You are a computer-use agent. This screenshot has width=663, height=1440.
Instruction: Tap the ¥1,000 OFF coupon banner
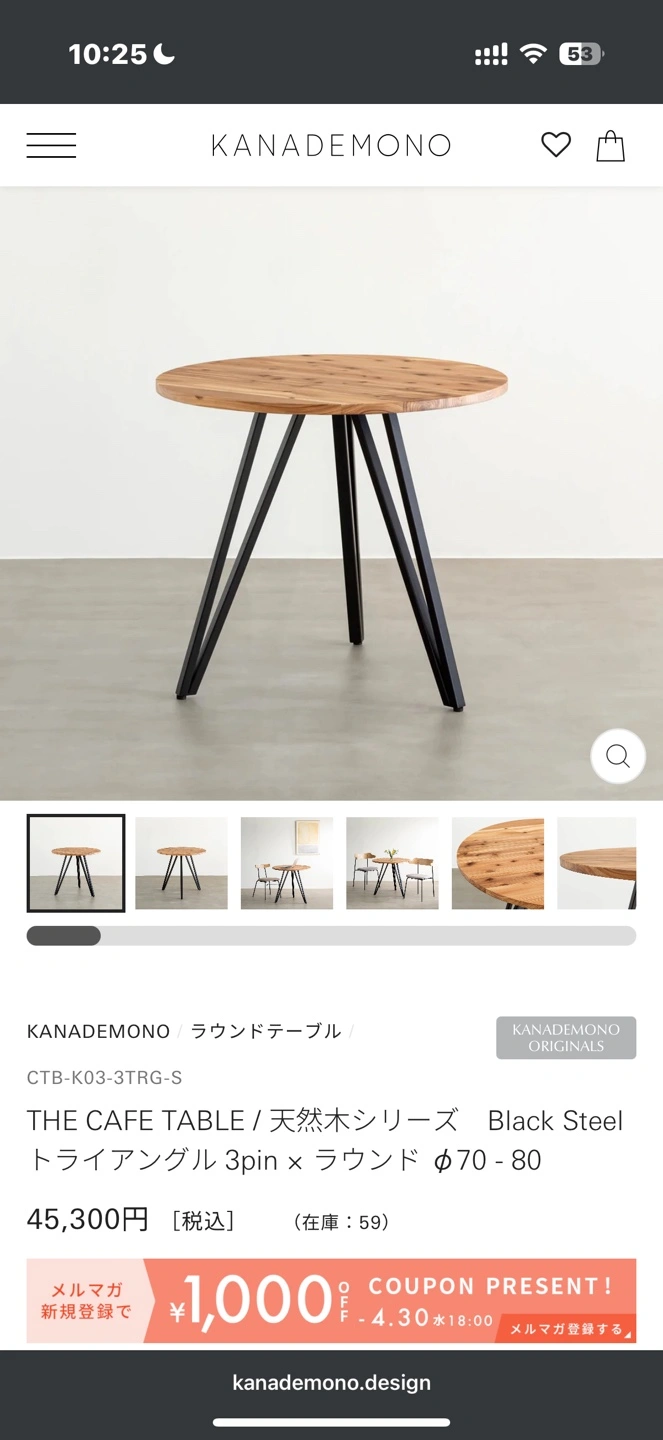[x=331, y=1300]
